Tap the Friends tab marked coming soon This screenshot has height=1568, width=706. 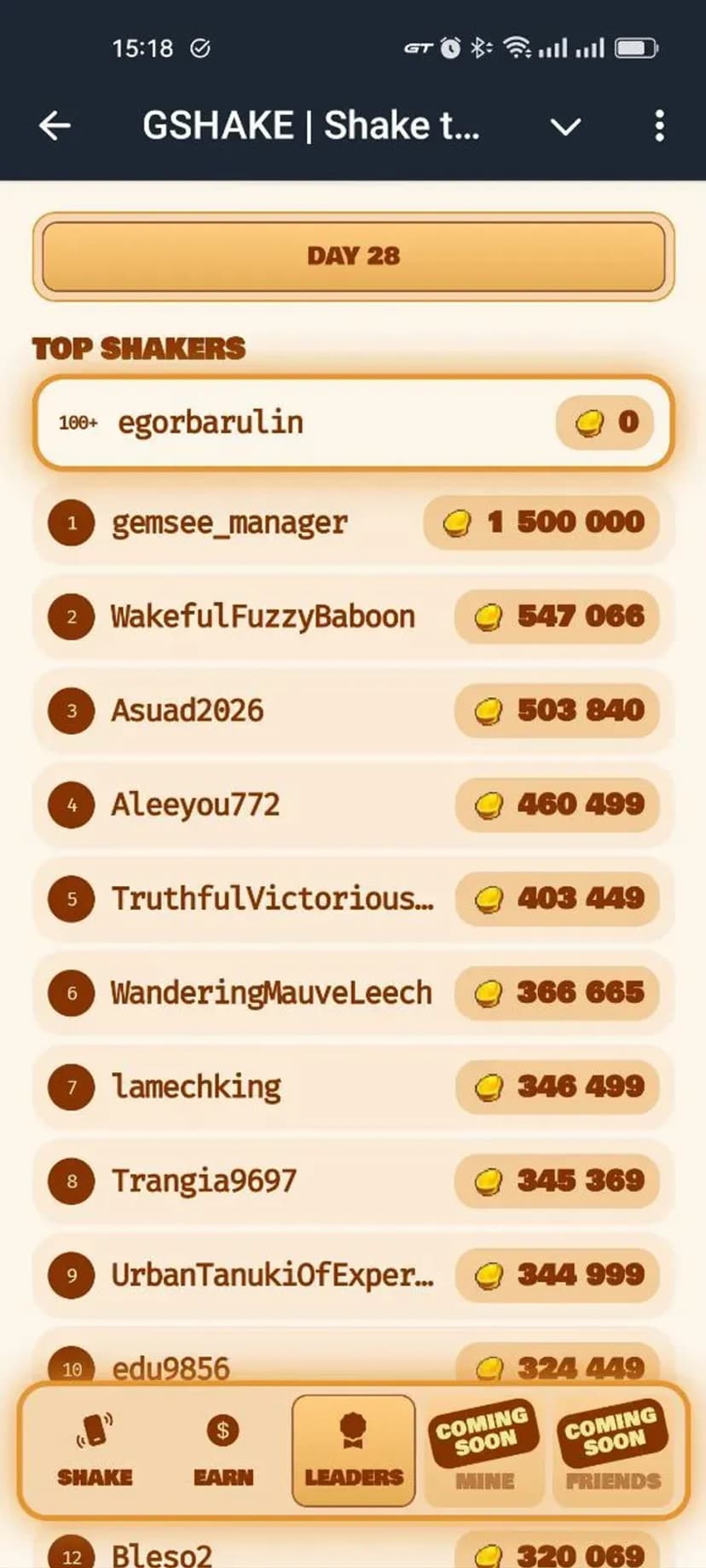(x=613, y=1450)
